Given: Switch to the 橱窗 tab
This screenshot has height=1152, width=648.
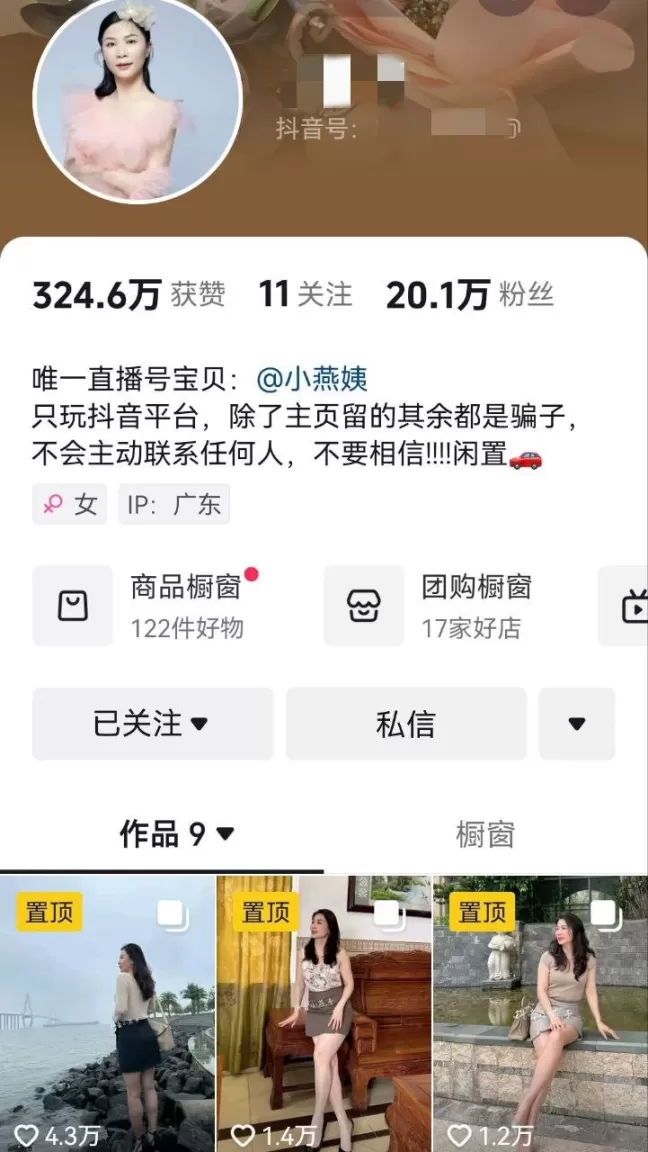Looking at the screenshot, I should (x=485, y=834).
